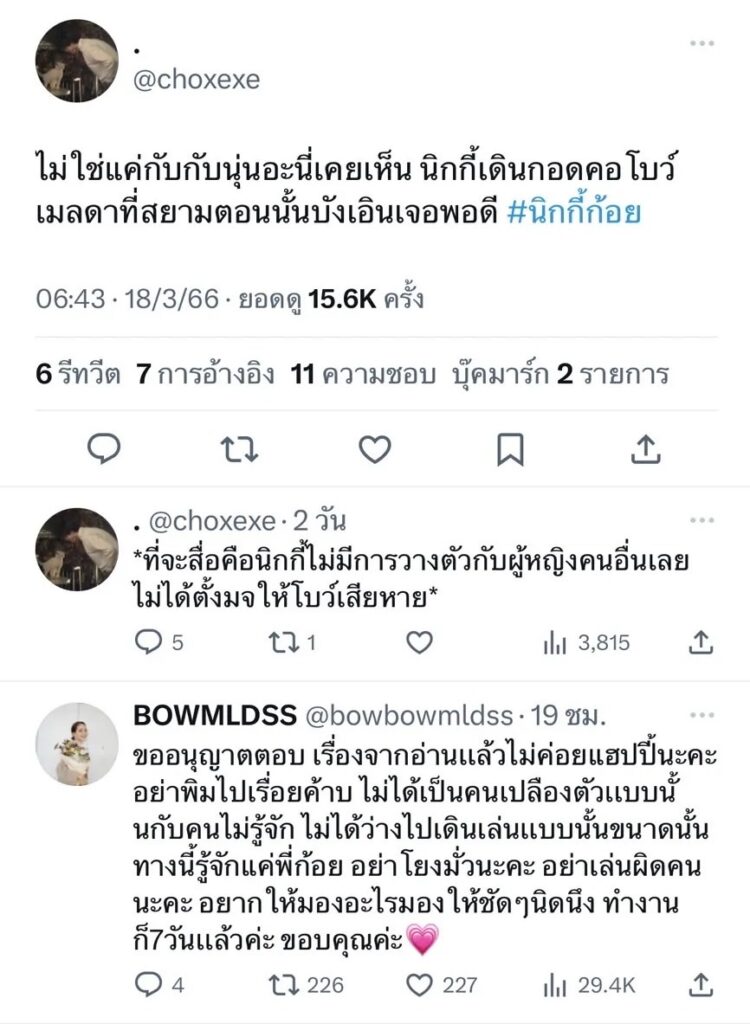Reply to the main tweet by @choxexe
This screenshot has height=1024, width=750.
tap(104, 450)
